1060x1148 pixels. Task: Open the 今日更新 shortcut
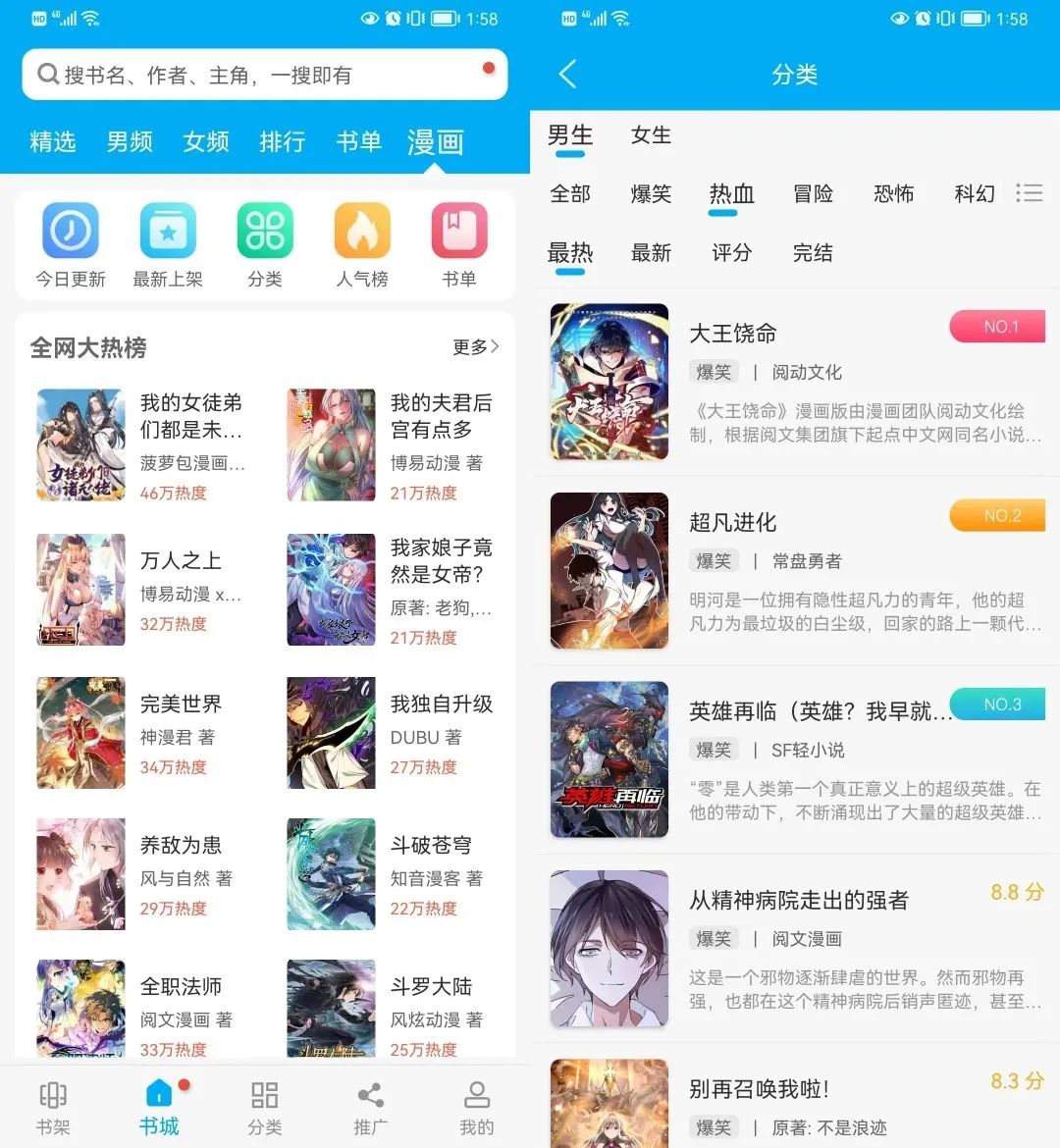pyautogui.click(x=71, y=245)
